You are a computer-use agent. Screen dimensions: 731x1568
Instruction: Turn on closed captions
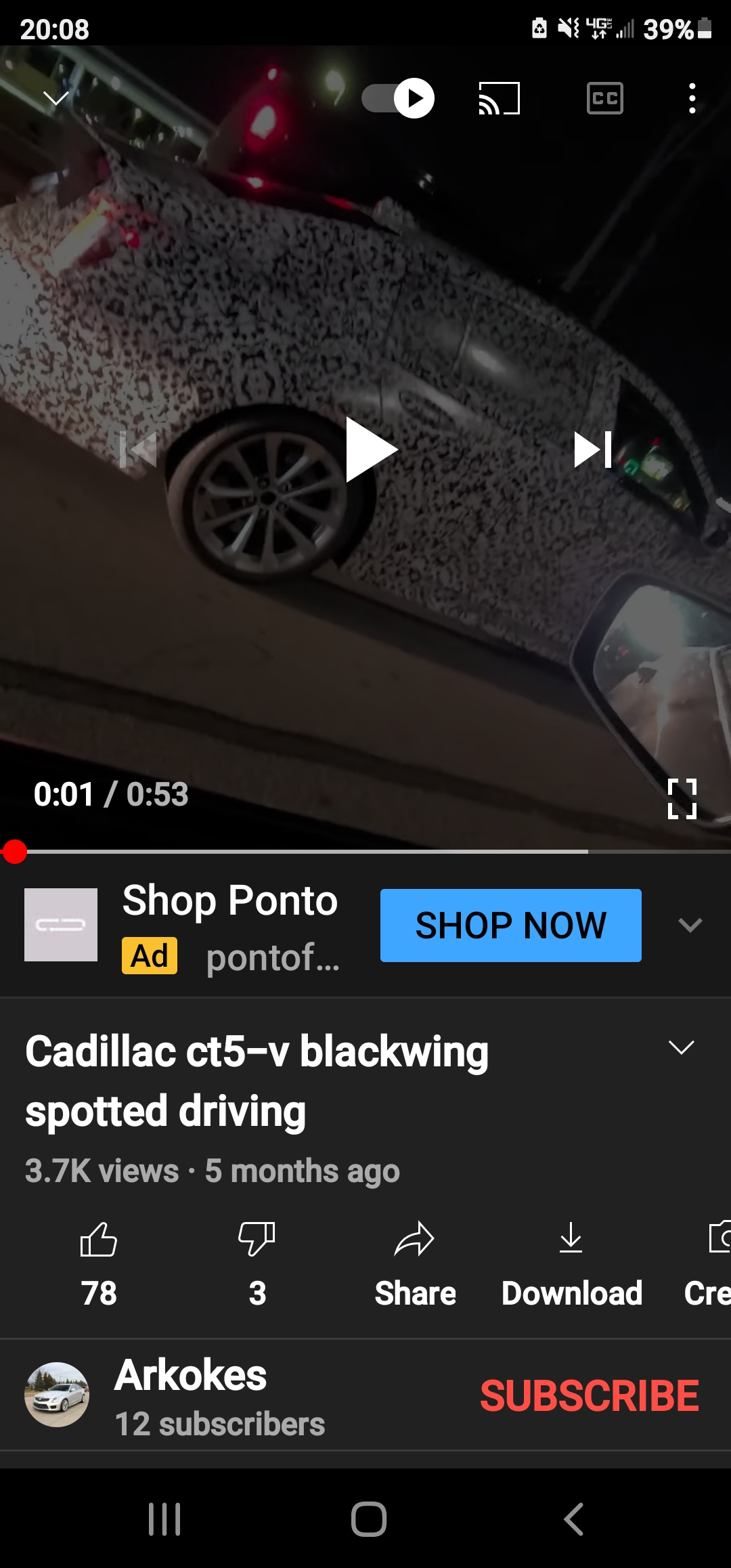coord(605,99)
